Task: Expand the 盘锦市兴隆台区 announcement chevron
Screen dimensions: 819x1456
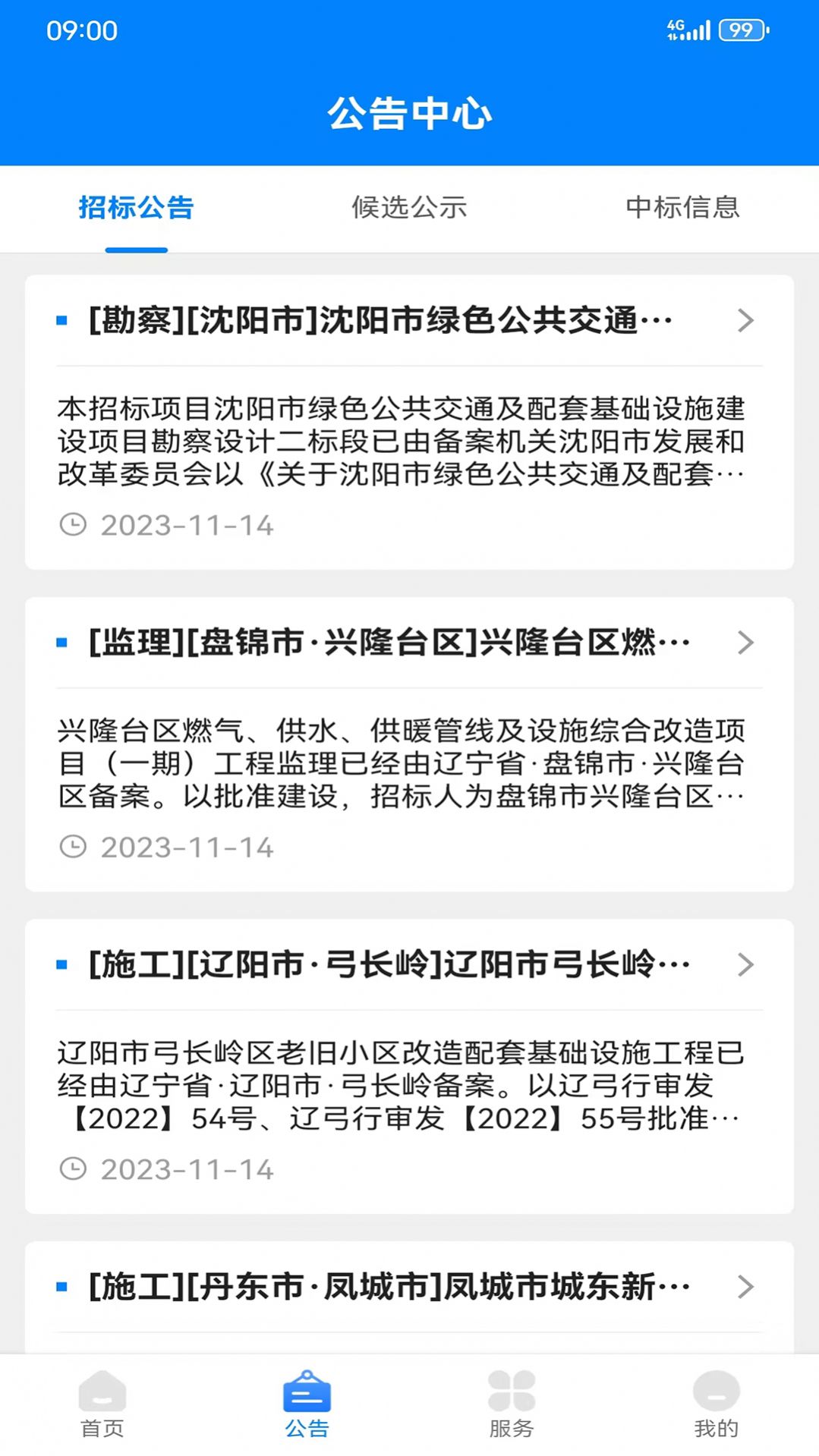Action: coord(747,643)
